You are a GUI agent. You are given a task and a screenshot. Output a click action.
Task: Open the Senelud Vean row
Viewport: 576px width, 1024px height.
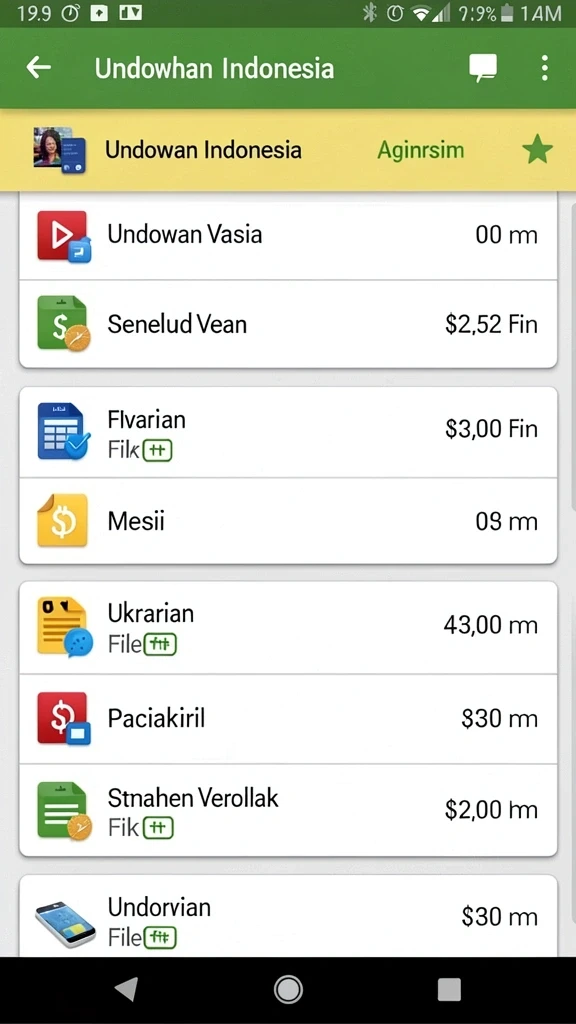click(x=288, y=324)
